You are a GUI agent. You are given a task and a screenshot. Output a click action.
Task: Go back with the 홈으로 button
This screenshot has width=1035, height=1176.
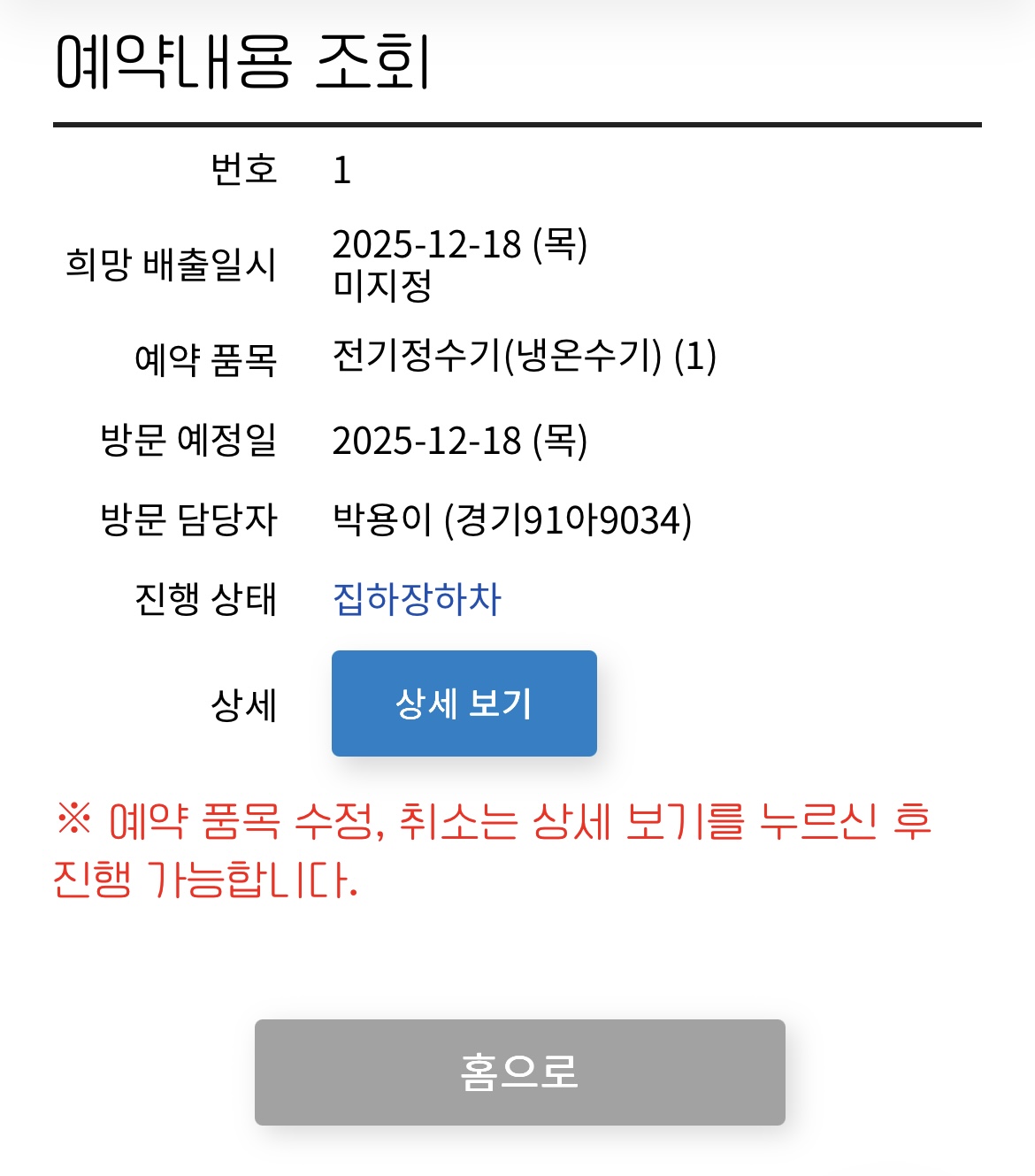click(x=519, y=1072)
